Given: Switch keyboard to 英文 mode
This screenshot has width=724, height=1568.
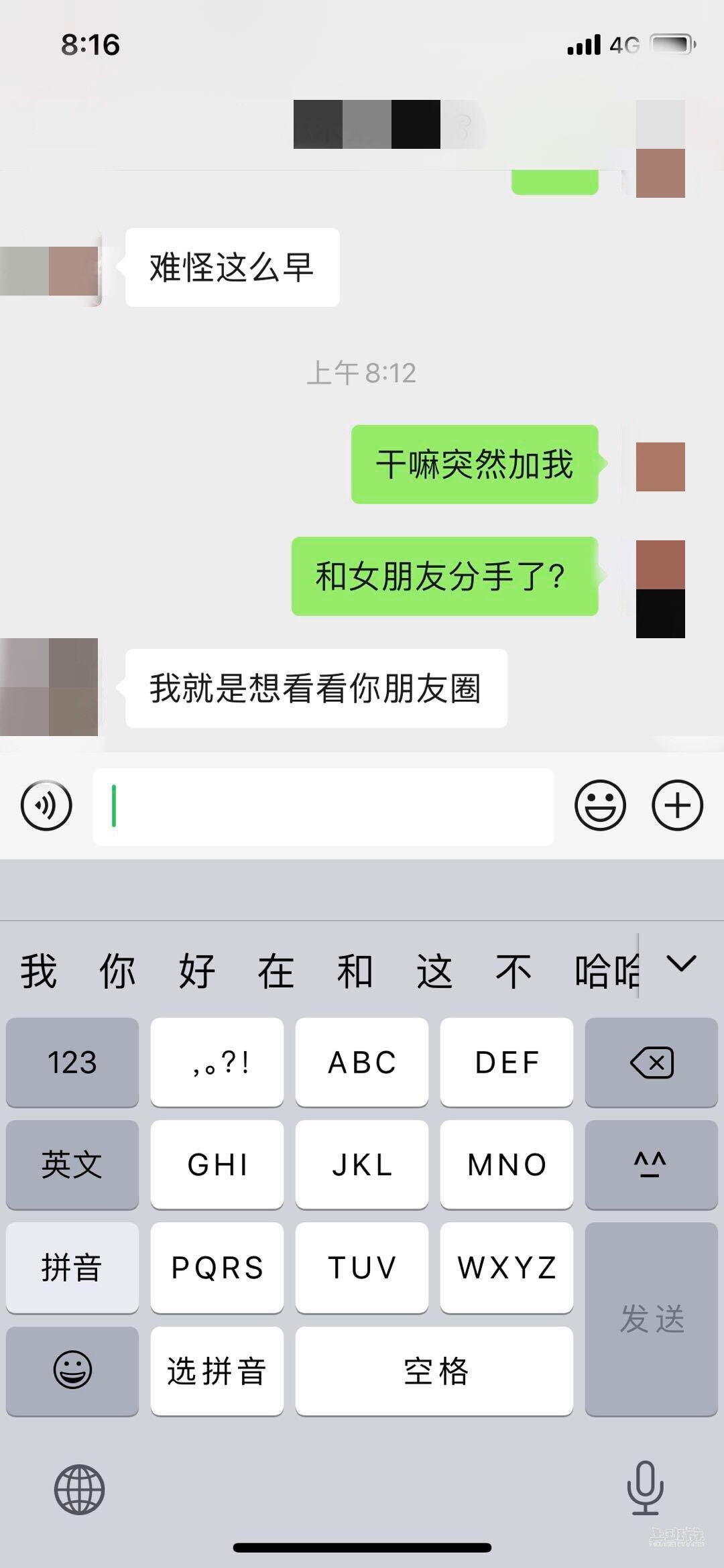Looking at the screenshot, I should tap(72, 1164).
